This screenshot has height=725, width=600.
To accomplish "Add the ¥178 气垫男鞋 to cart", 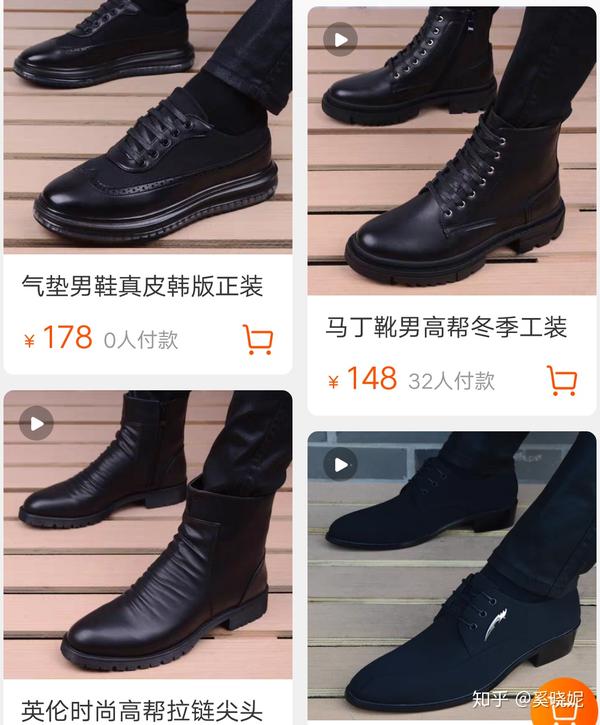I will [258, 340].
